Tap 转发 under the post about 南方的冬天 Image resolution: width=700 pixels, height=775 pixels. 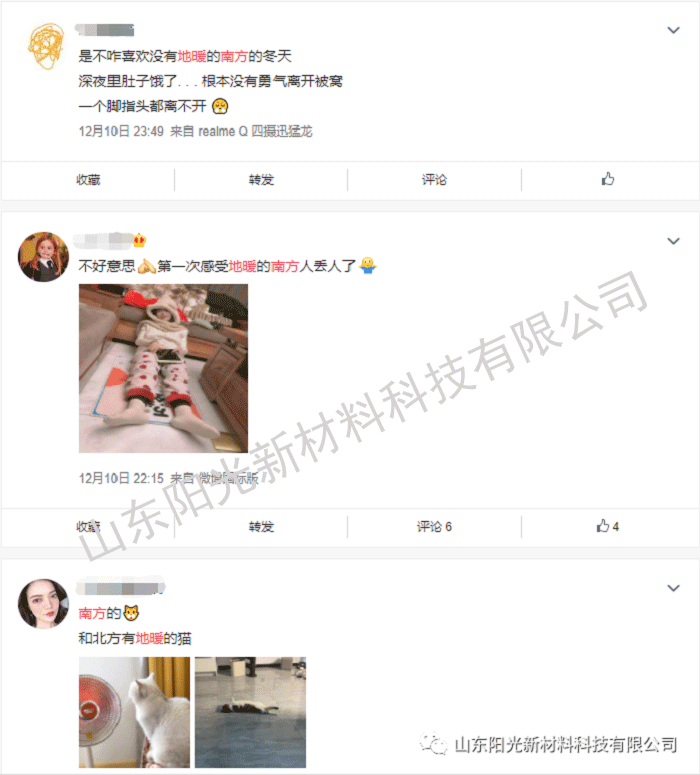point(261,180)
